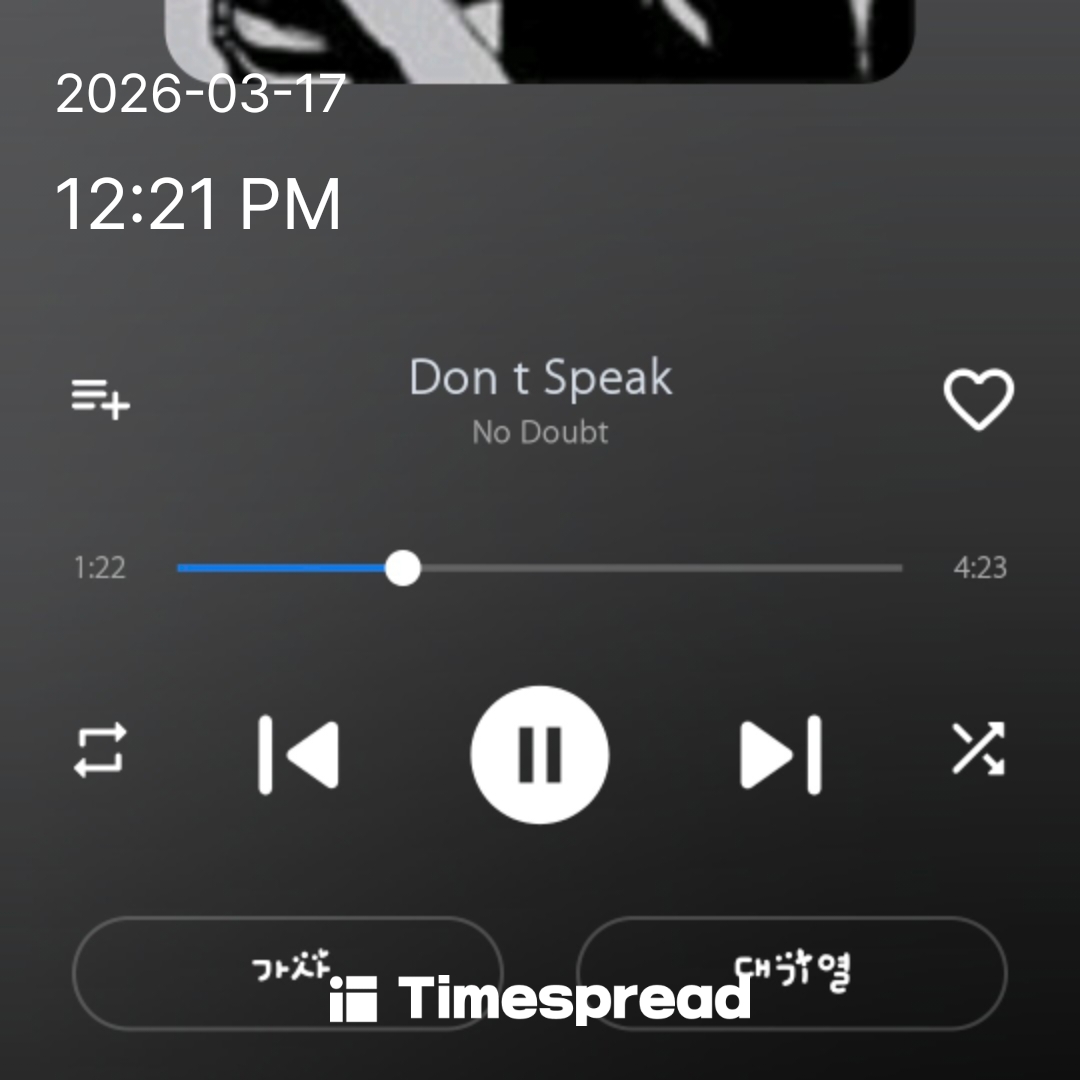Open the 가사 lyrics button
The image size is (1080, 1080).
[x=288, y=972]
